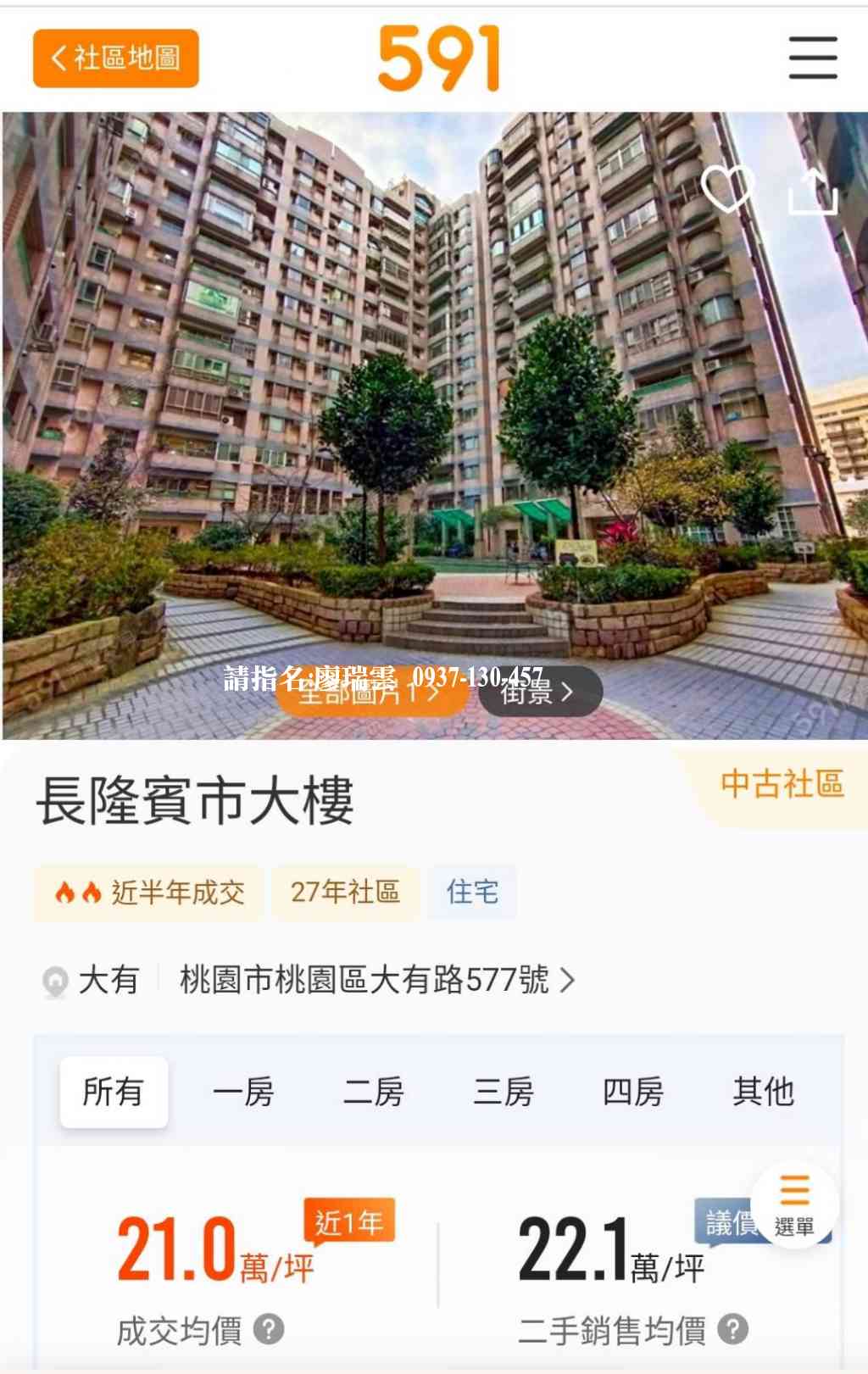Open the floating 選單 menu button
The width and height of the screenshot is (868, 1374).
tap(794, 1204)
